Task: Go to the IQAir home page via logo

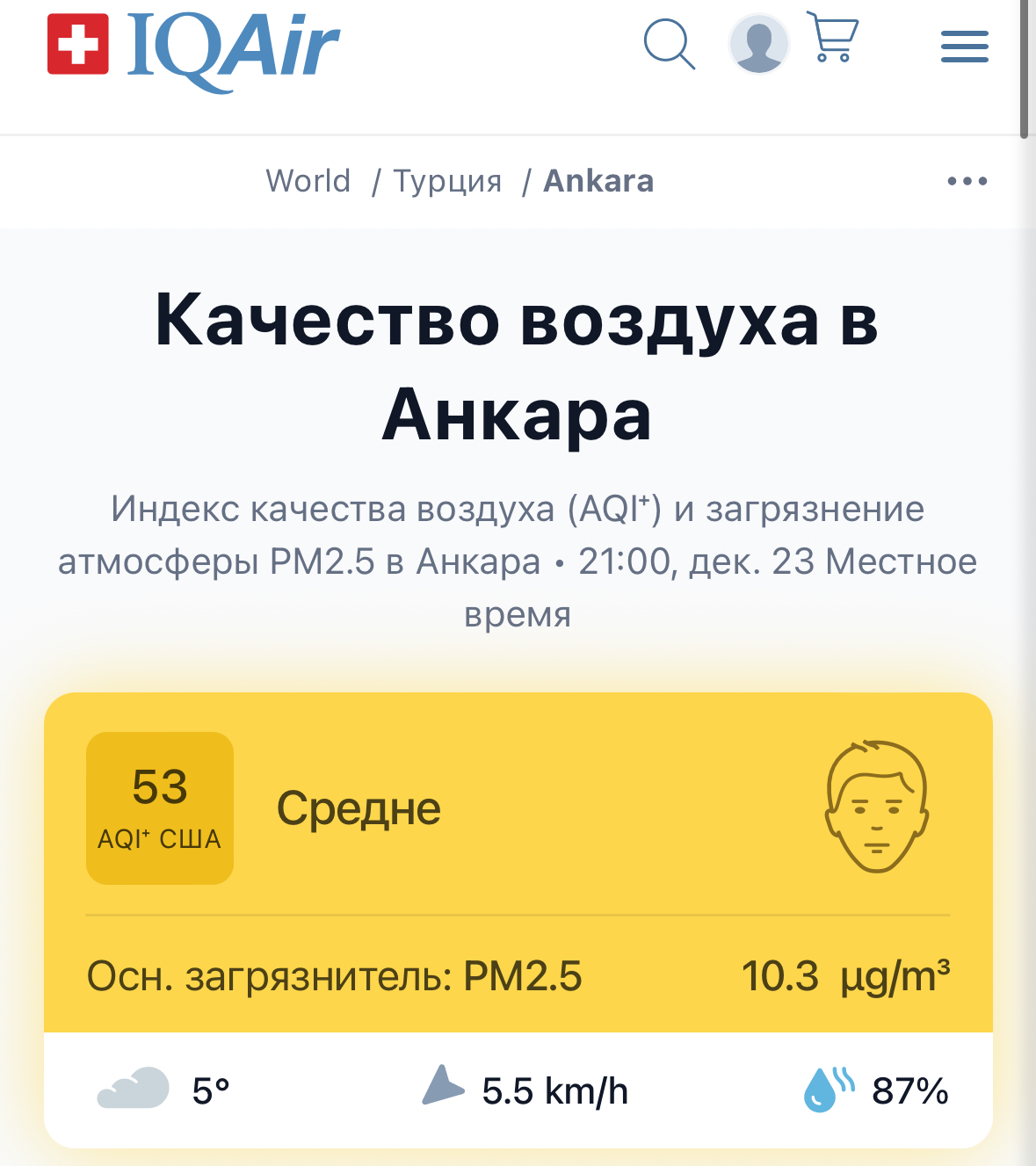Action: pyautogui.click(x=193, y=47)
